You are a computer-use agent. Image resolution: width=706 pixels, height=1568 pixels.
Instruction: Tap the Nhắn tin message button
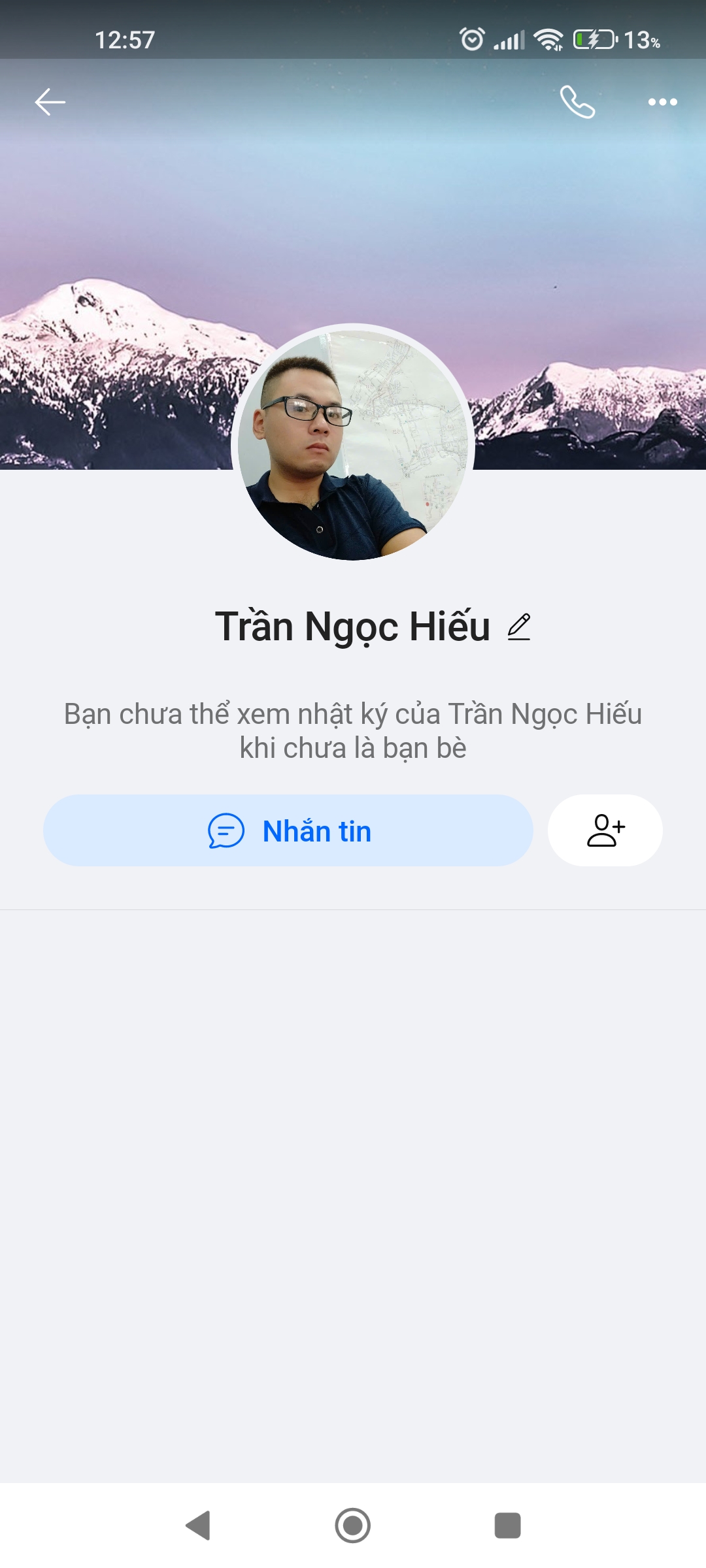point(288,831)
